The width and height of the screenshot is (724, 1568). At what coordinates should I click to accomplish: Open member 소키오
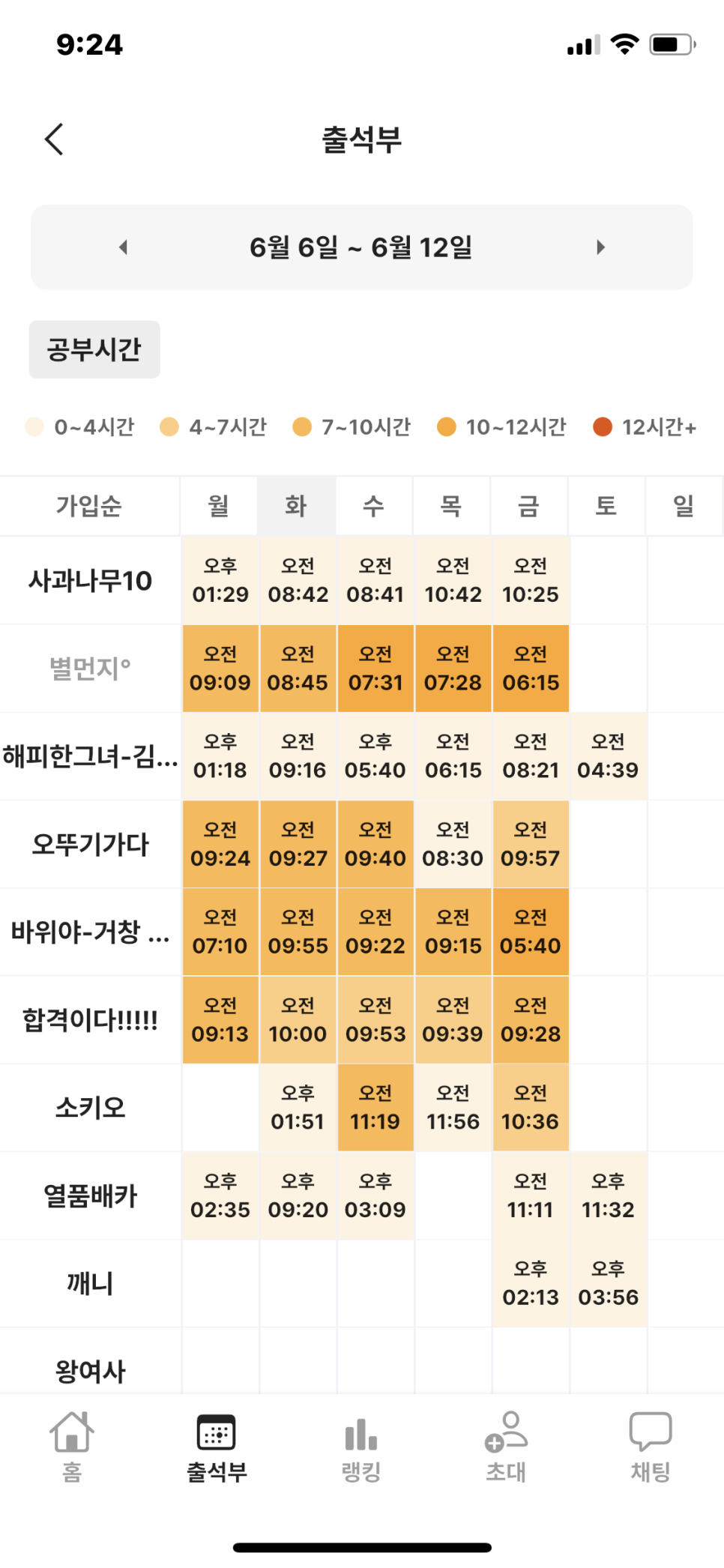click(x=90, y=1107)
